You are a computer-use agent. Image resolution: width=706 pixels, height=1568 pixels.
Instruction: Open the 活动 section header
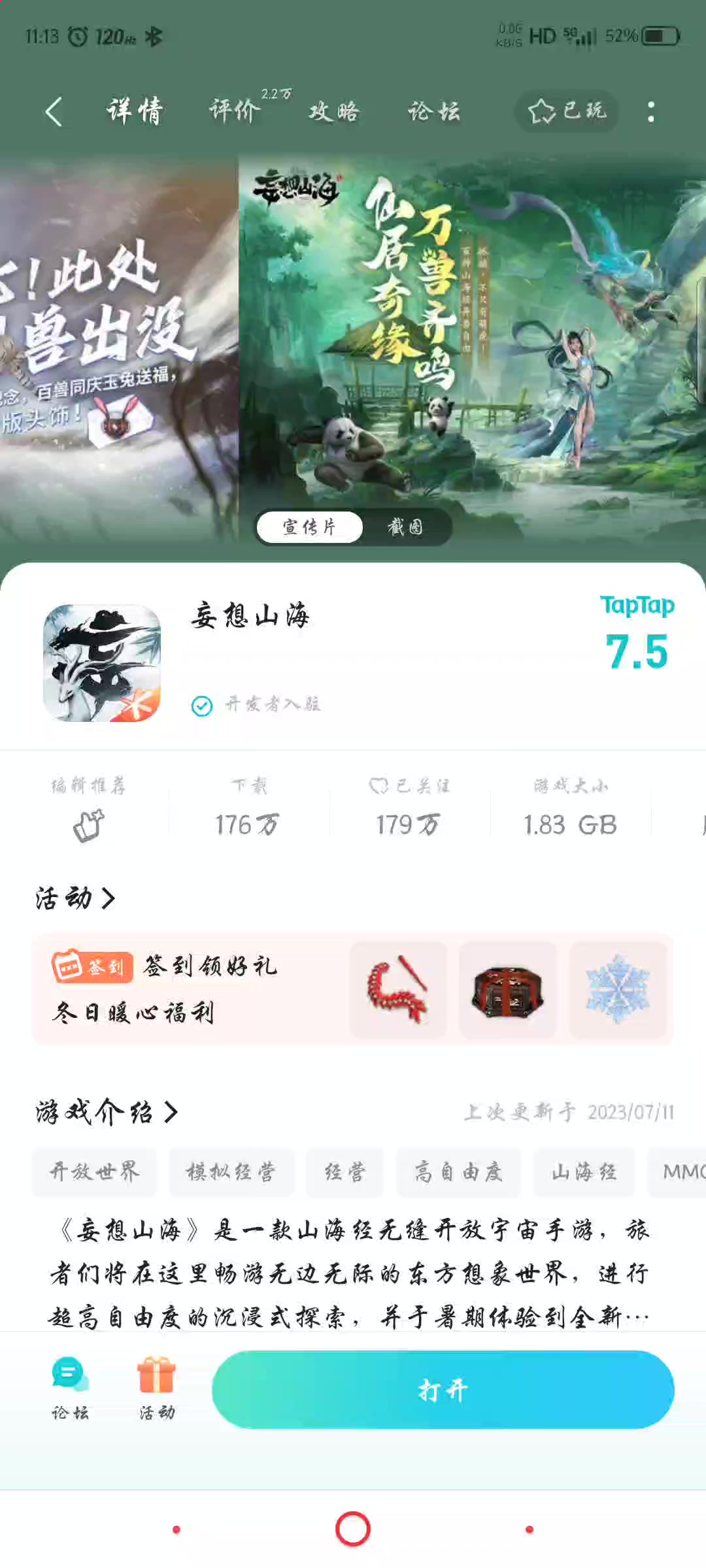[75, 898]
